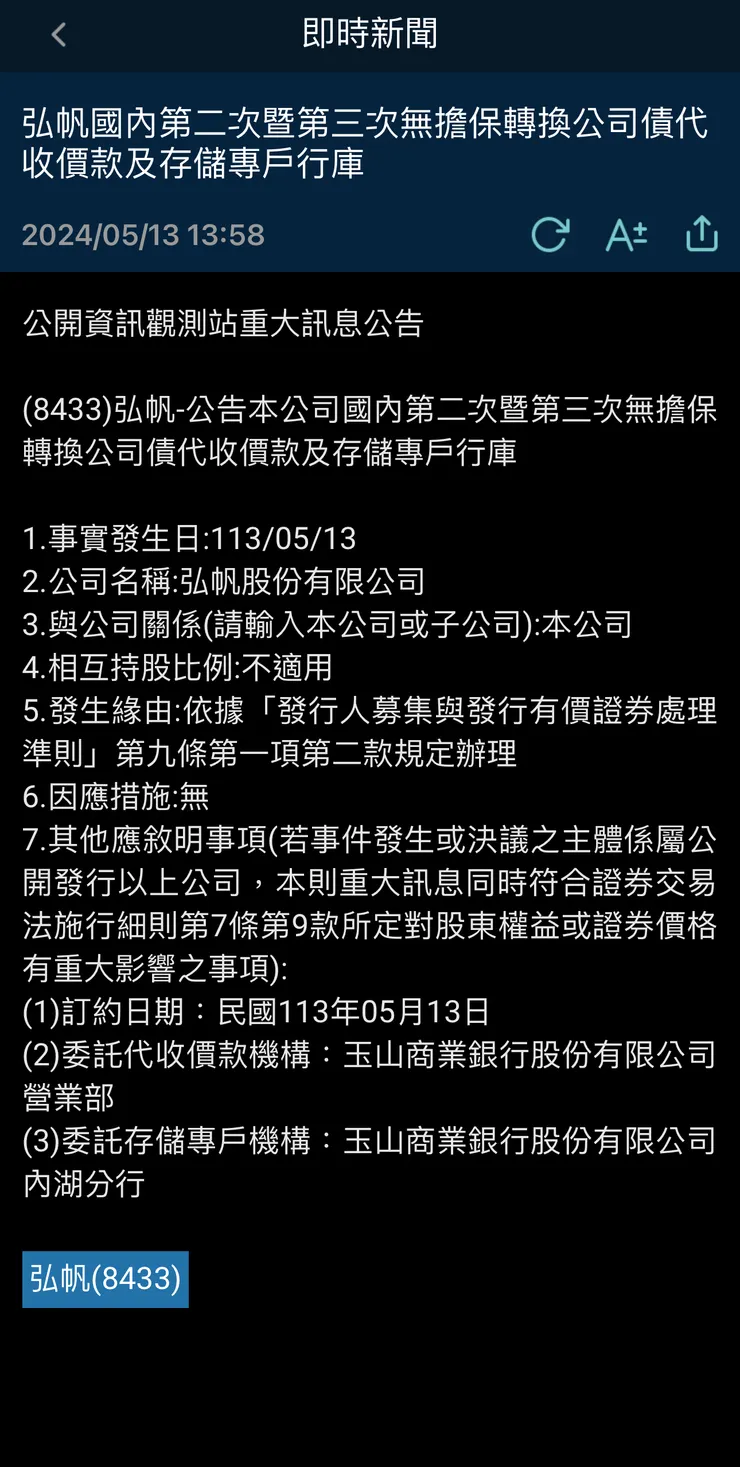Screen dimensions: 740x1467
Task: Share this news announcement
Action: click(702, 234)
